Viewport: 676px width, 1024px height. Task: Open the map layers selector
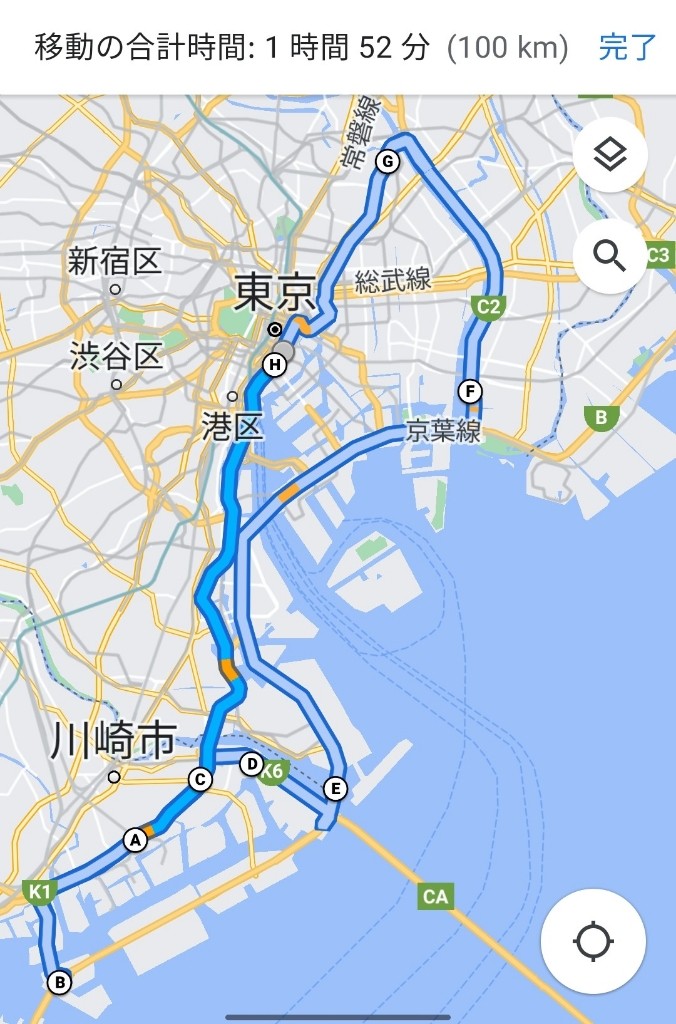[x=610, y=155]
